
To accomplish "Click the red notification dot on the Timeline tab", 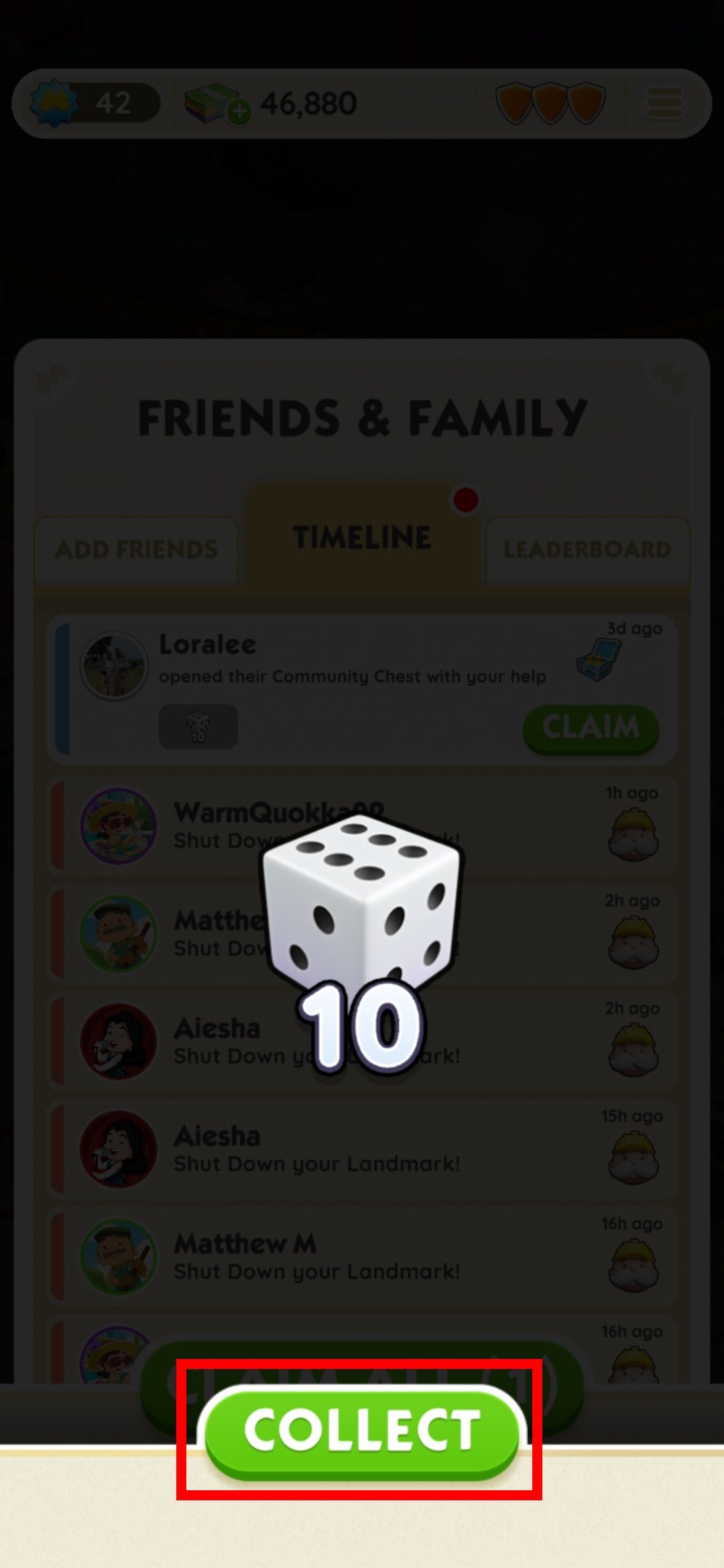I will pyautogui.click(x=465, y=499).
